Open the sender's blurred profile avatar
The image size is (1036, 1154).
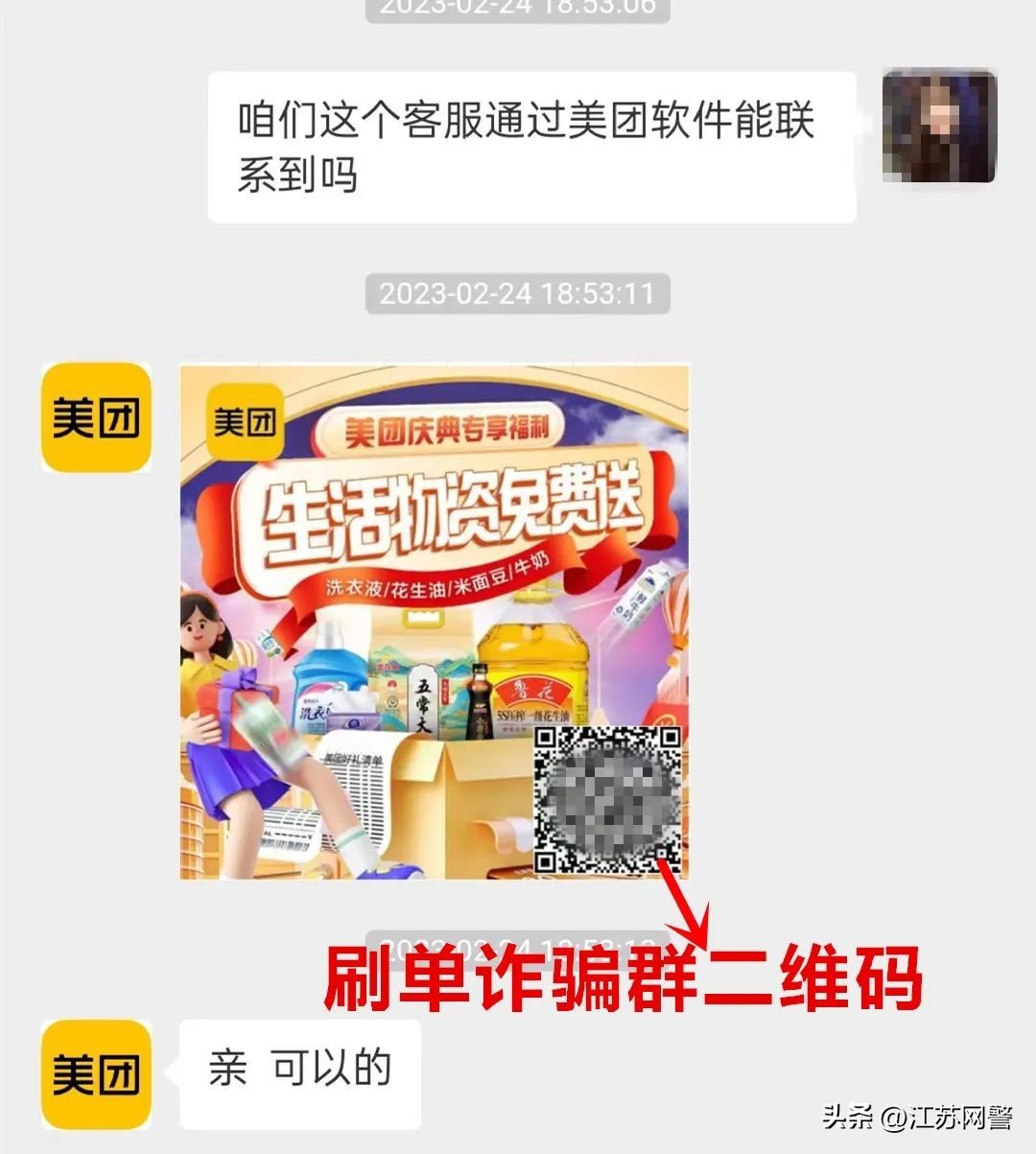(939, 126)
